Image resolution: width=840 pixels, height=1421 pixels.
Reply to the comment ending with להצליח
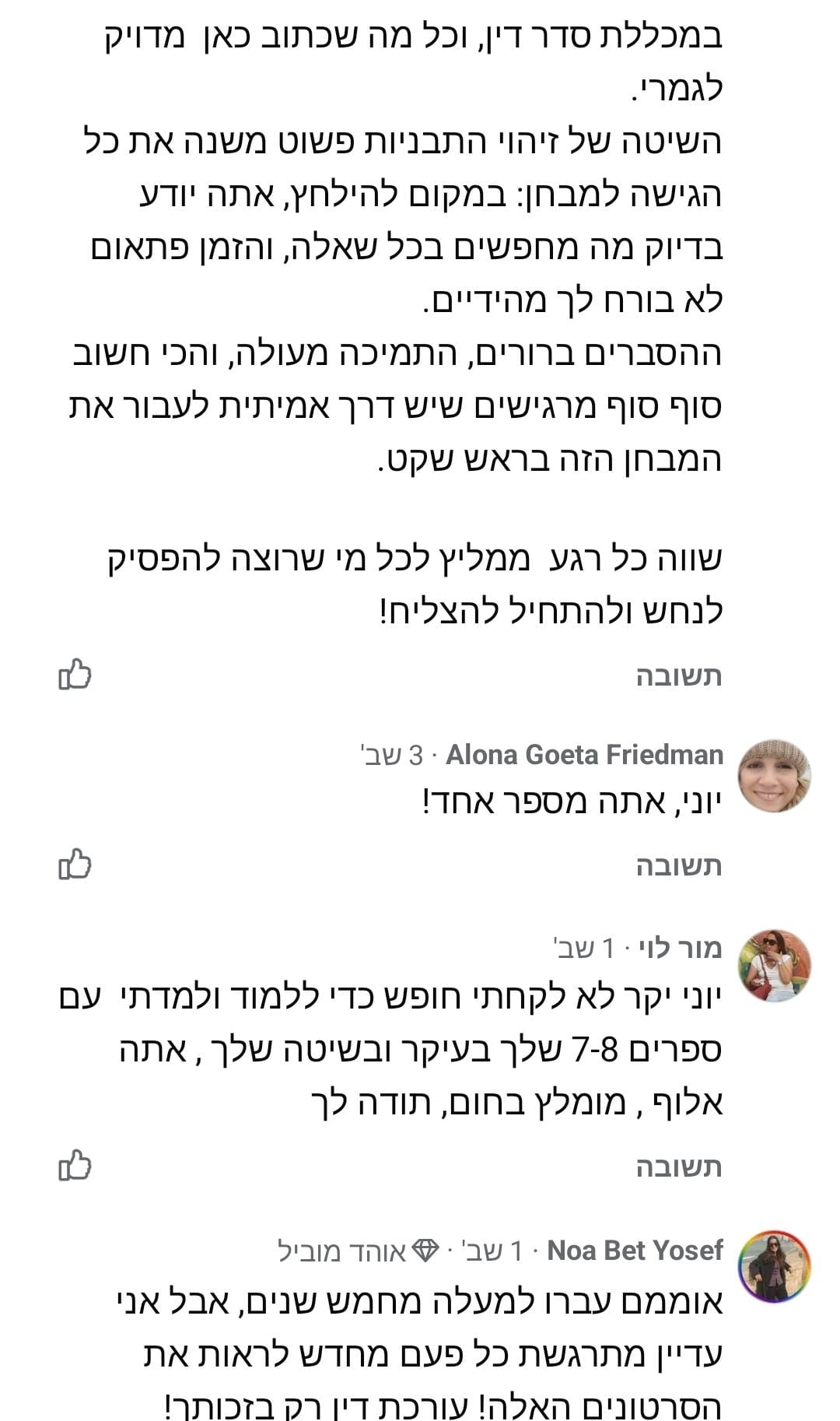679,675
